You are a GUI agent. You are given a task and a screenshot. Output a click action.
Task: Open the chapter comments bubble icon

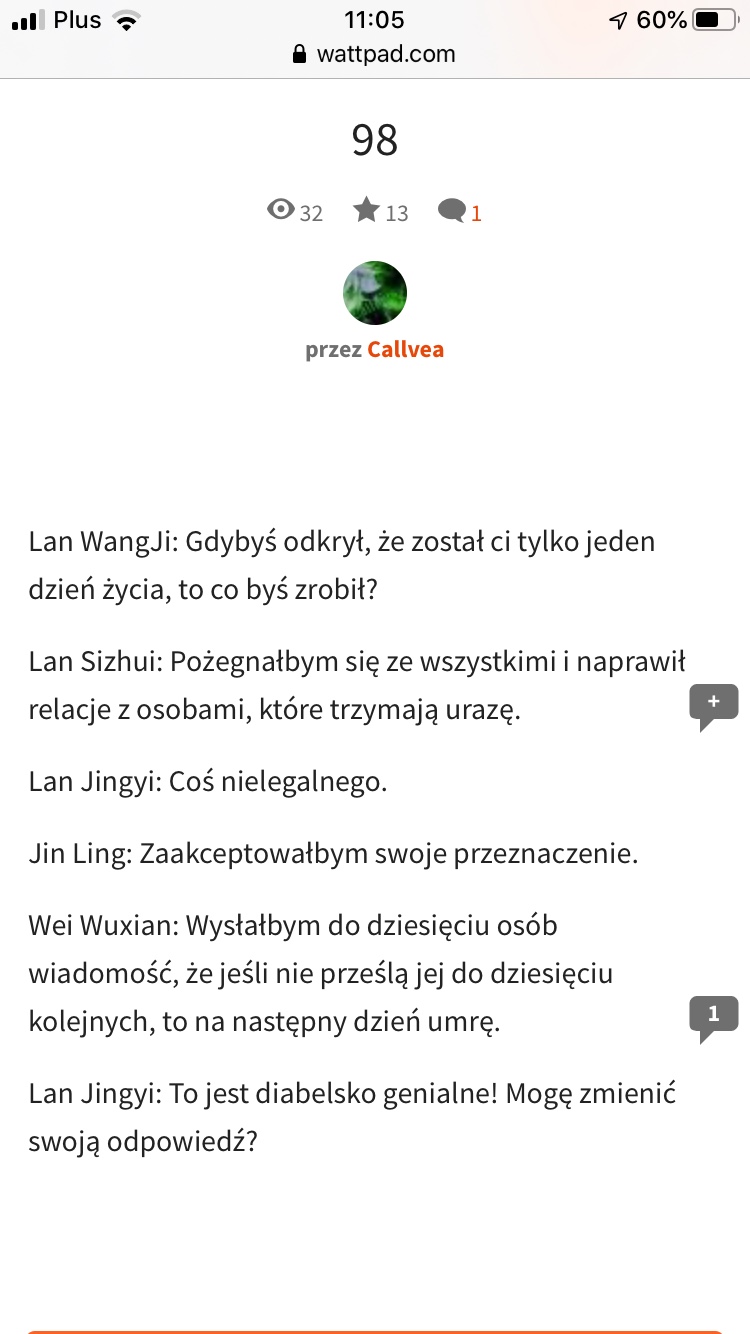(x=452, y=211)
